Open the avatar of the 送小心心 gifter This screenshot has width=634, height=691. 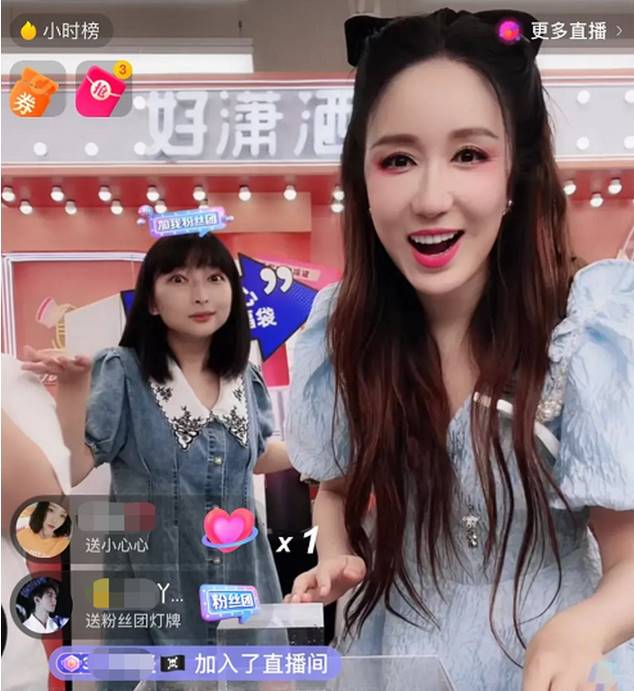click(41, 528)
